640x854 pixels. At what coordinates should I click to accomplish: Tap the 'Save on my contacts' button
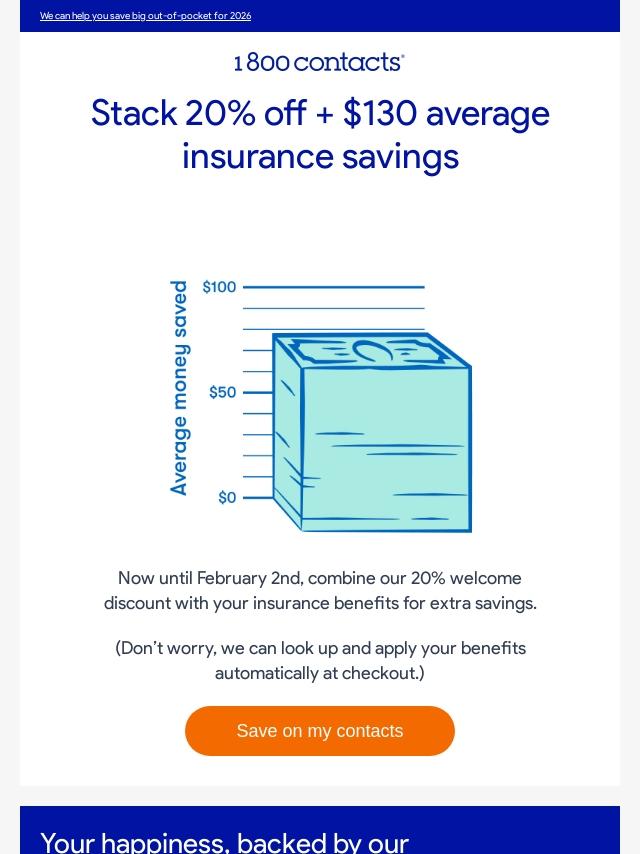coord(320,731)
